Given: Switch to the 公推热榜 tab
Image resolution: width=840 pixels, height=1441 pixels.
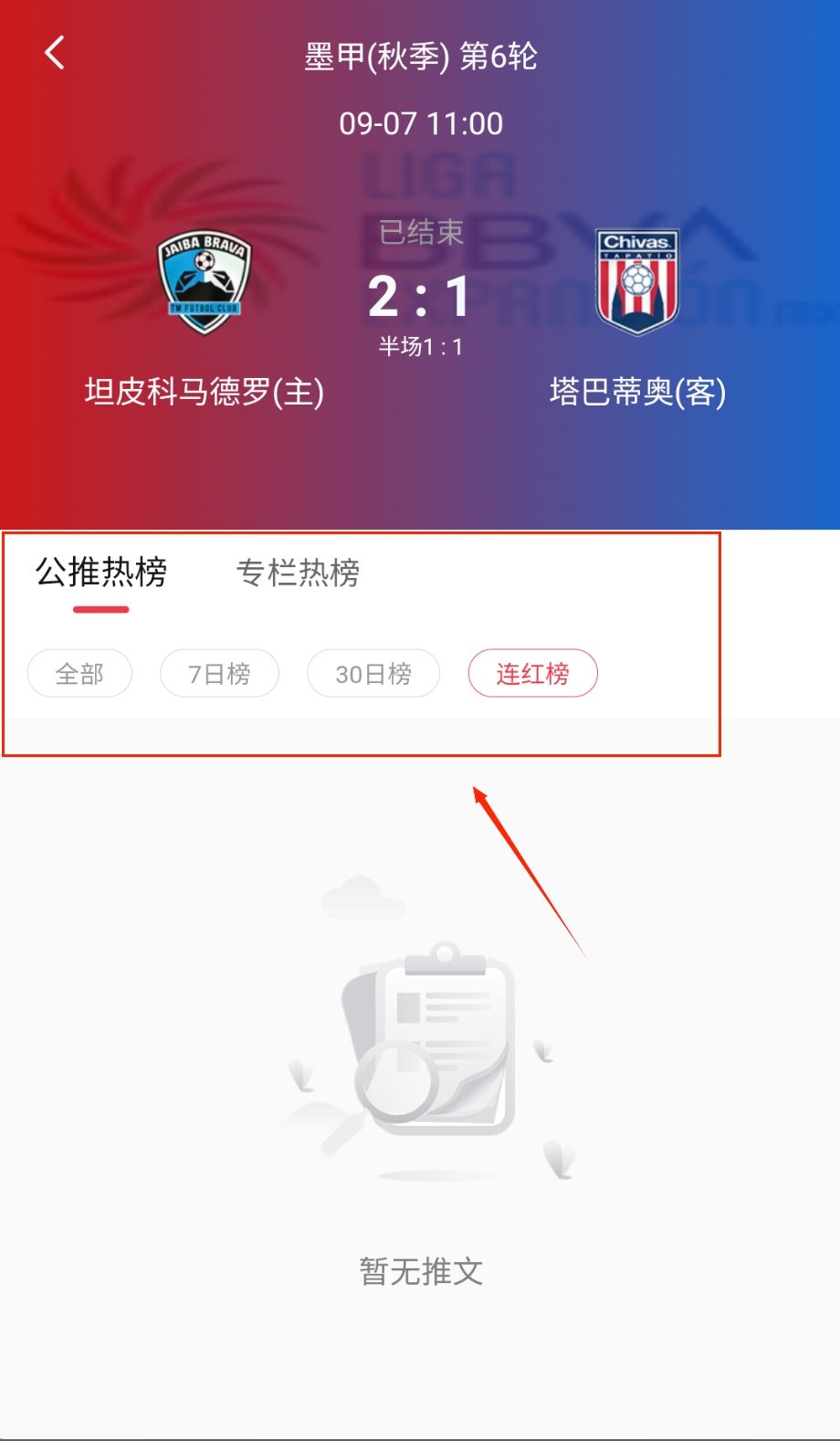Looking at the screenshot, I should pyautogui.click(x=101, y=573).
